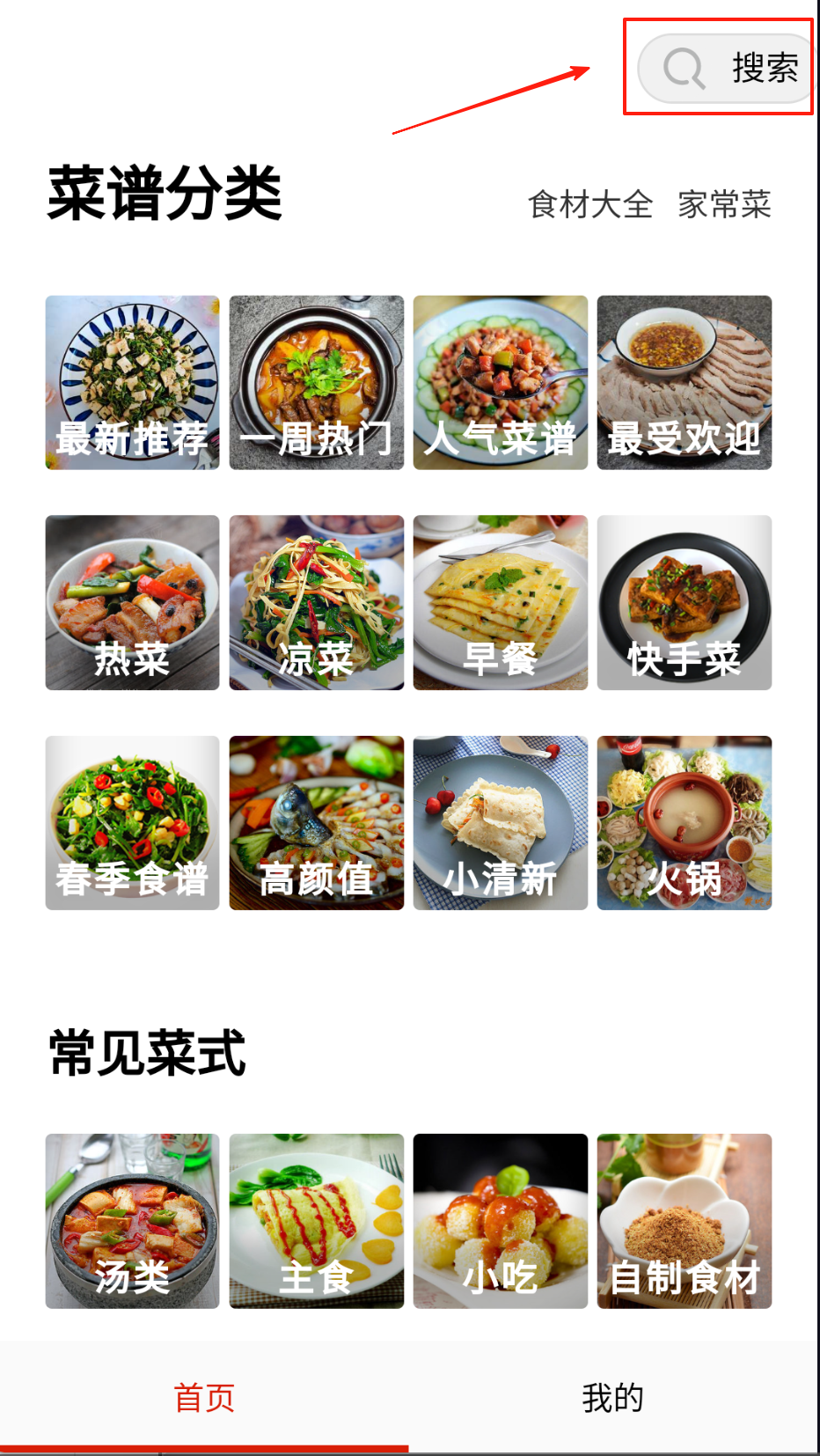
Task: Select the 一周热门 category tile
Action: (317, 382)
